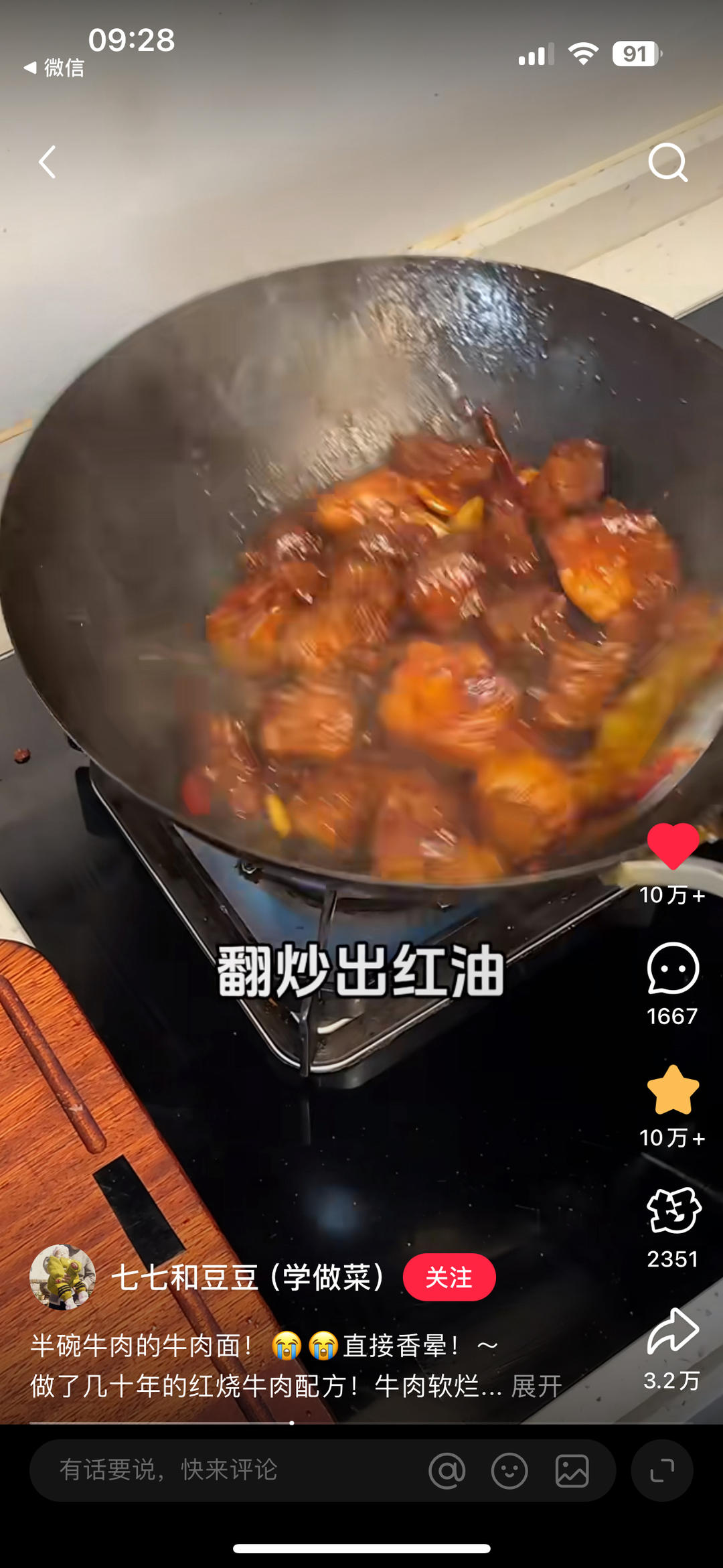Click the back arrow at top left
Image resolution: width=723 pixels, height=1568 pixels.
(x=46, y=163)
